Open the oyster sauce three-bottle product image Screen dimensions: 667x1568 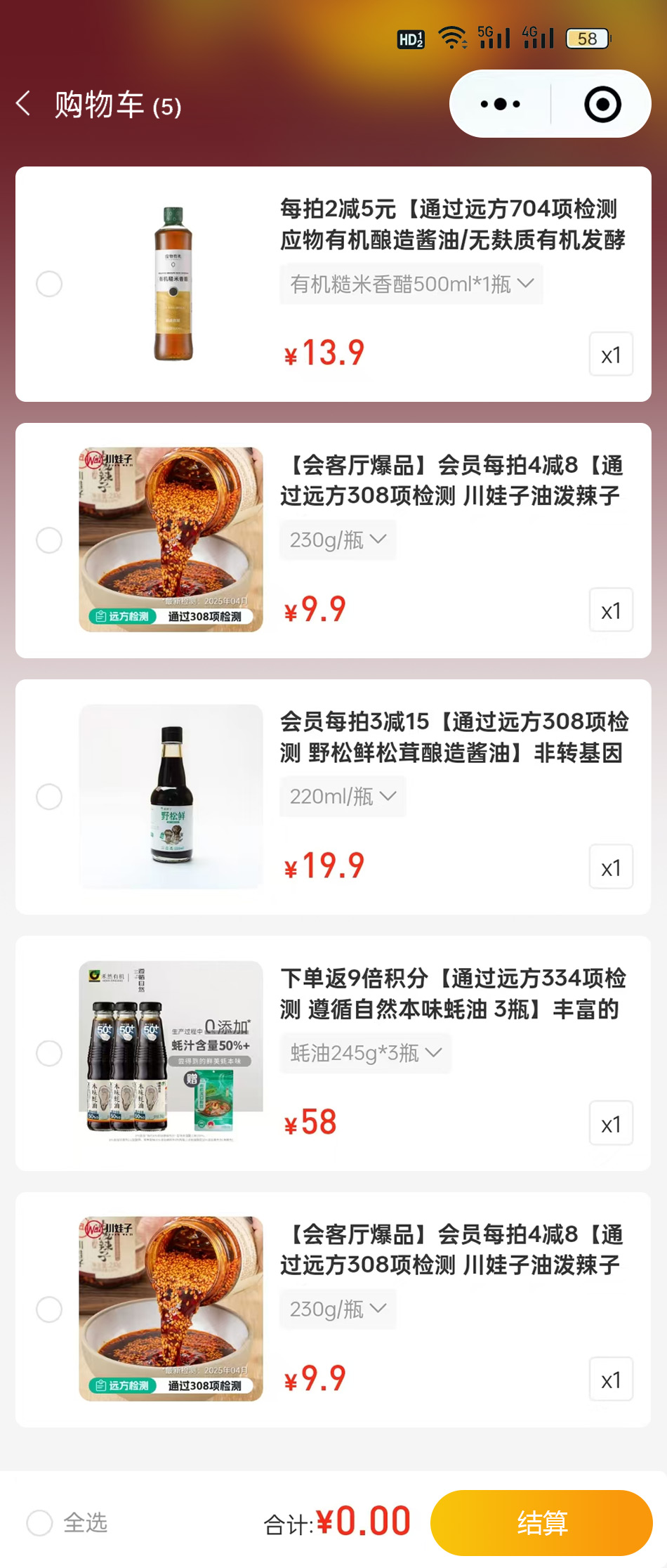click(171, 1053)
